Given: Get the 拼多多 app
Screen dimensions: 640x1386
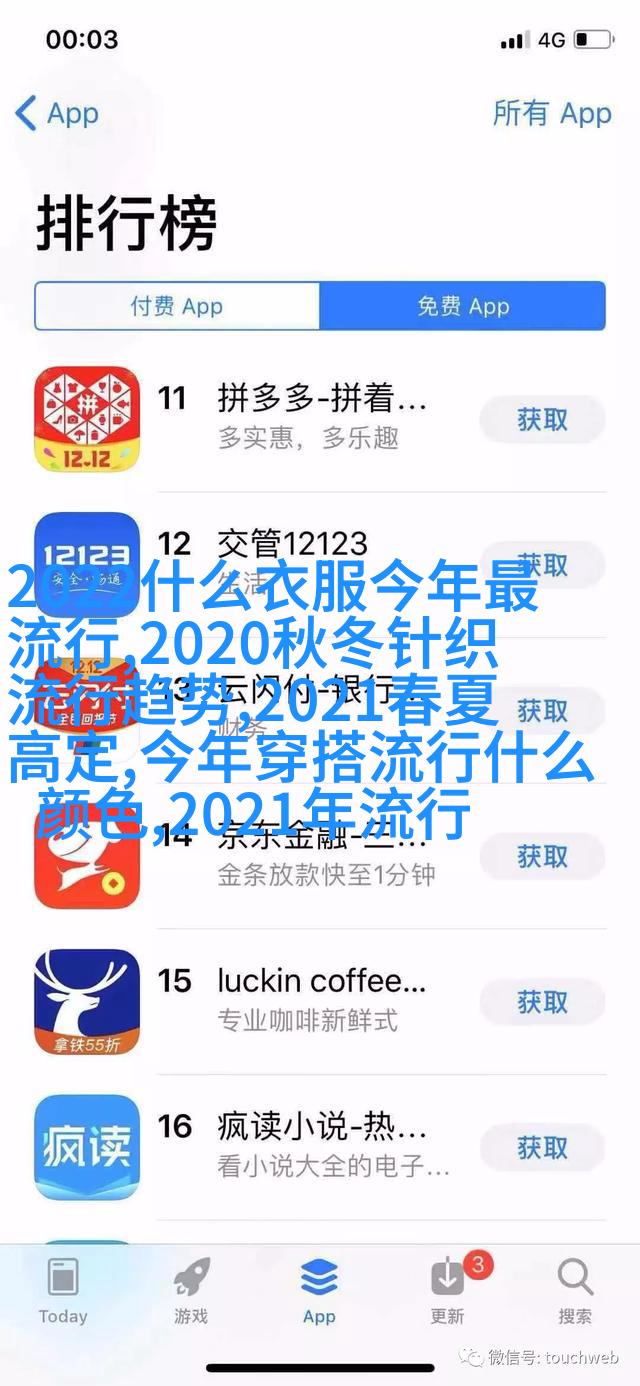Looking at the screenshot, I should 542,420.
